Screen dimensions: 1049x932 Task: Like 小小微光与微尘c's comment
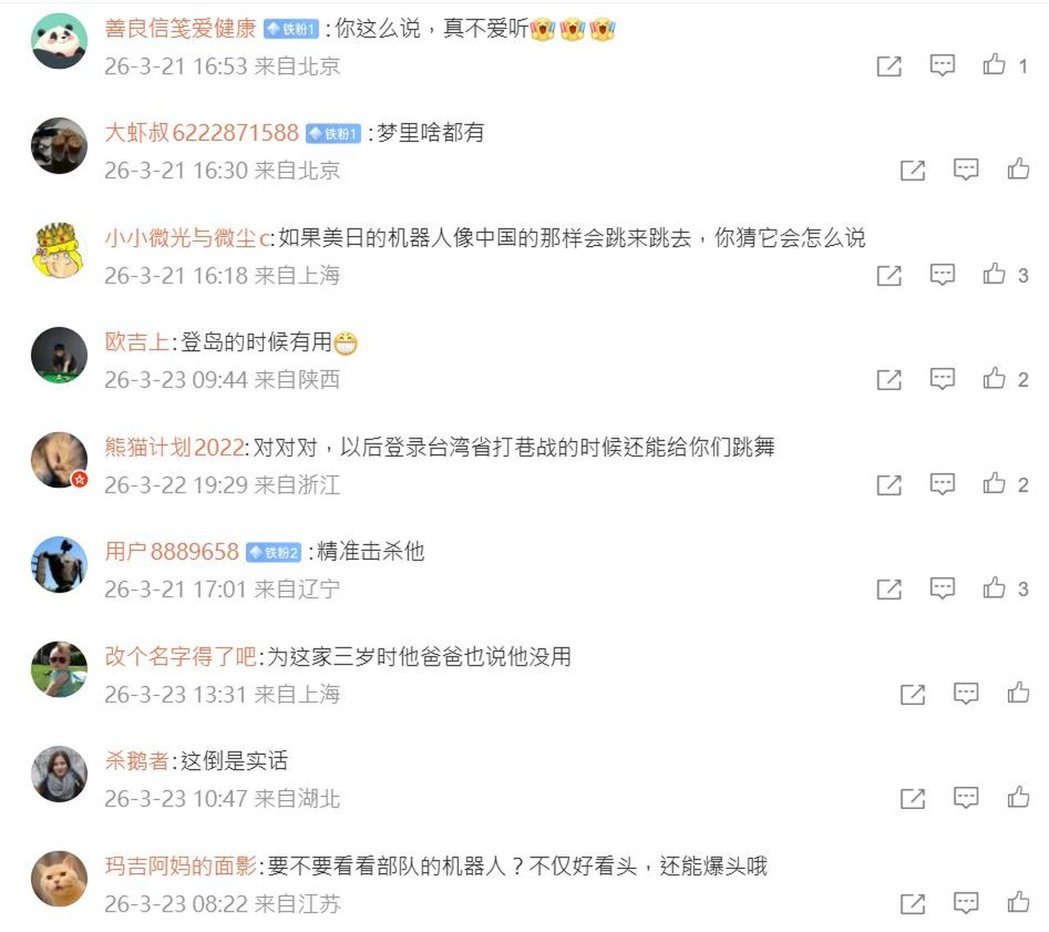tap(994, 275)
